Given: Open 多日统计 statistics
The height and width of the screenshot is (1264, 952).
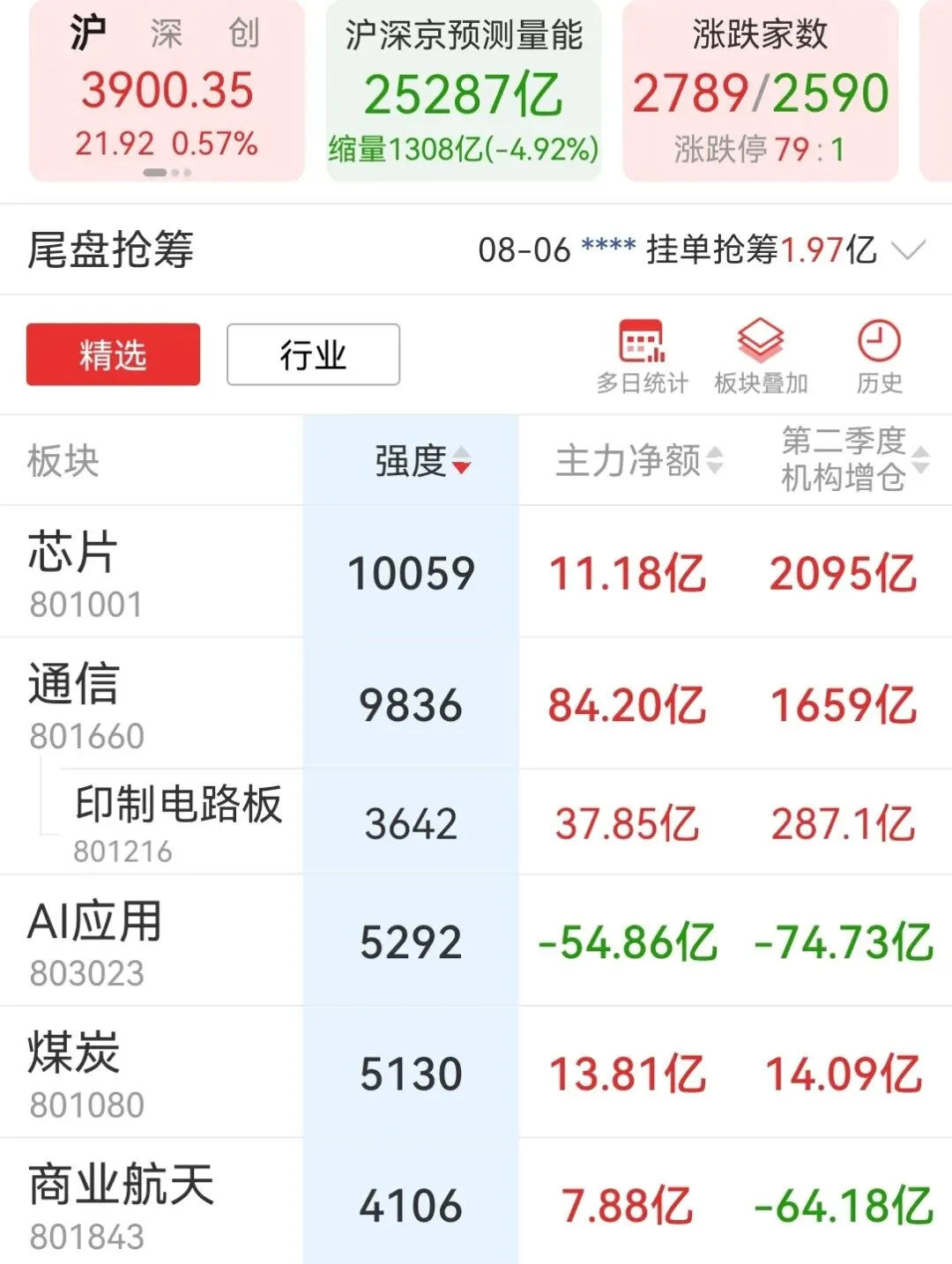Looking at the screenshot, I should coord(642,356).
